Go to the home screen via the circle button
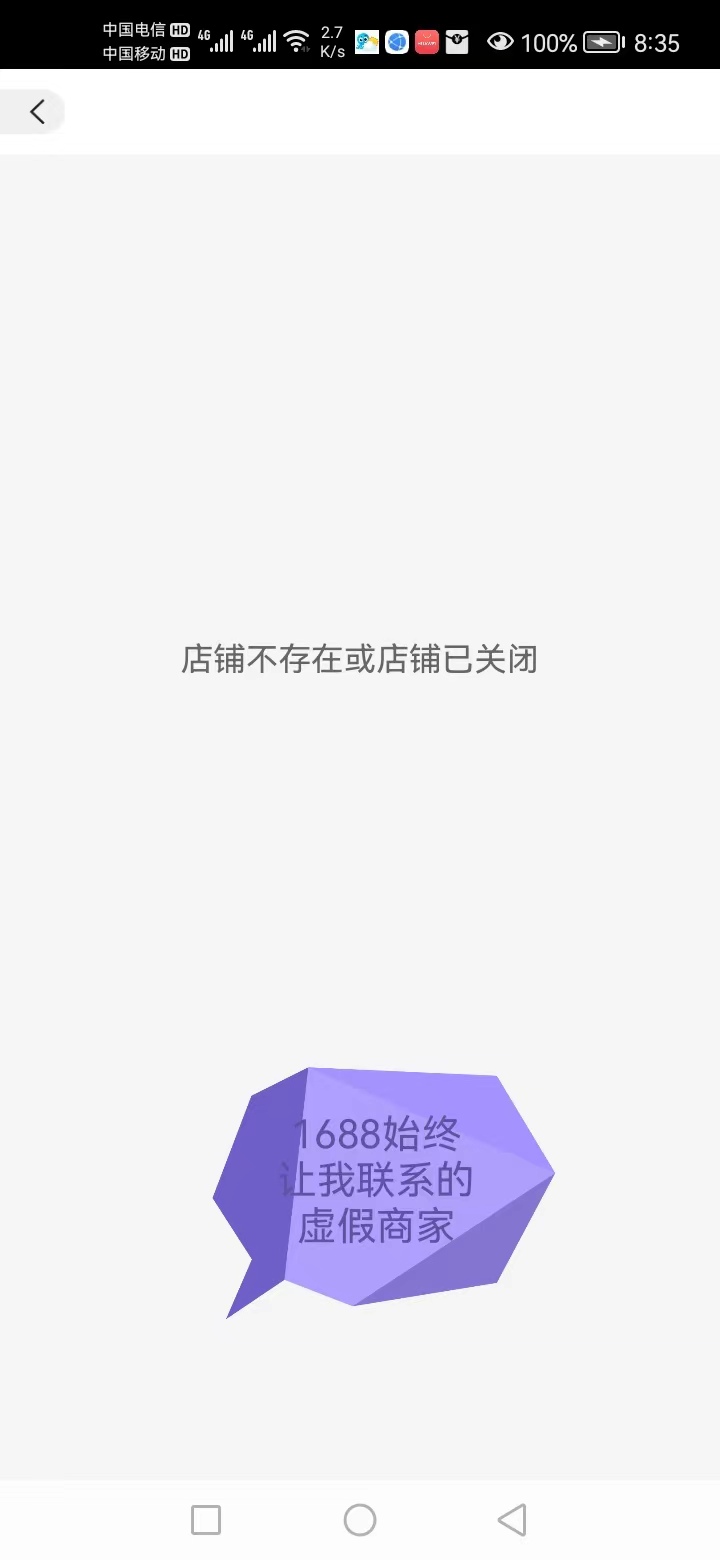Screen dimensions: 720x1560 (x=360, y=1520)
